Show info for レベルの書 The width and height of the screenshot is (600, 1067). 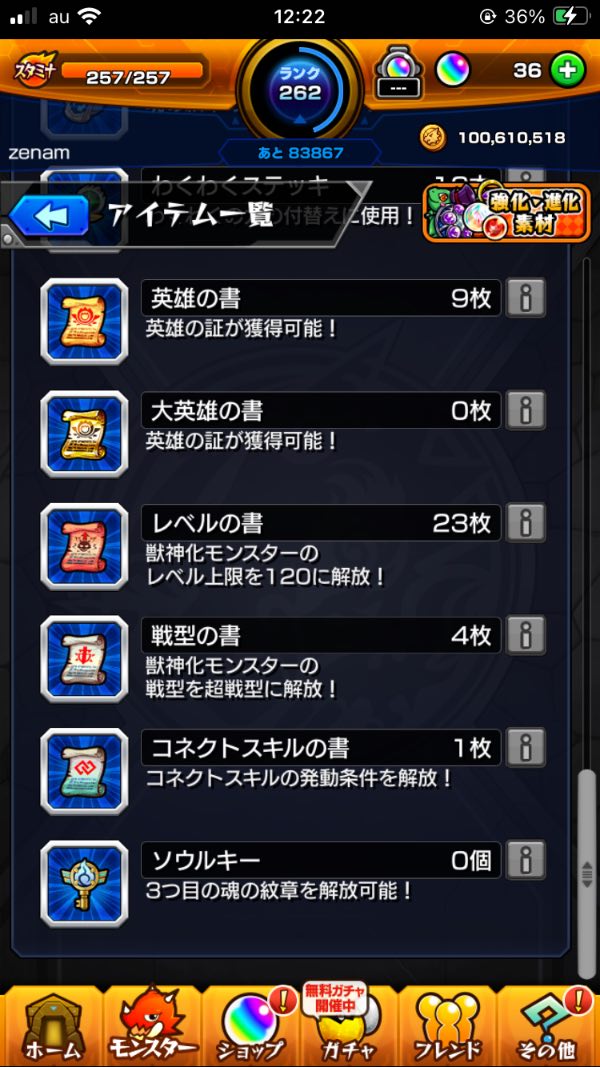tap(526, 522)
